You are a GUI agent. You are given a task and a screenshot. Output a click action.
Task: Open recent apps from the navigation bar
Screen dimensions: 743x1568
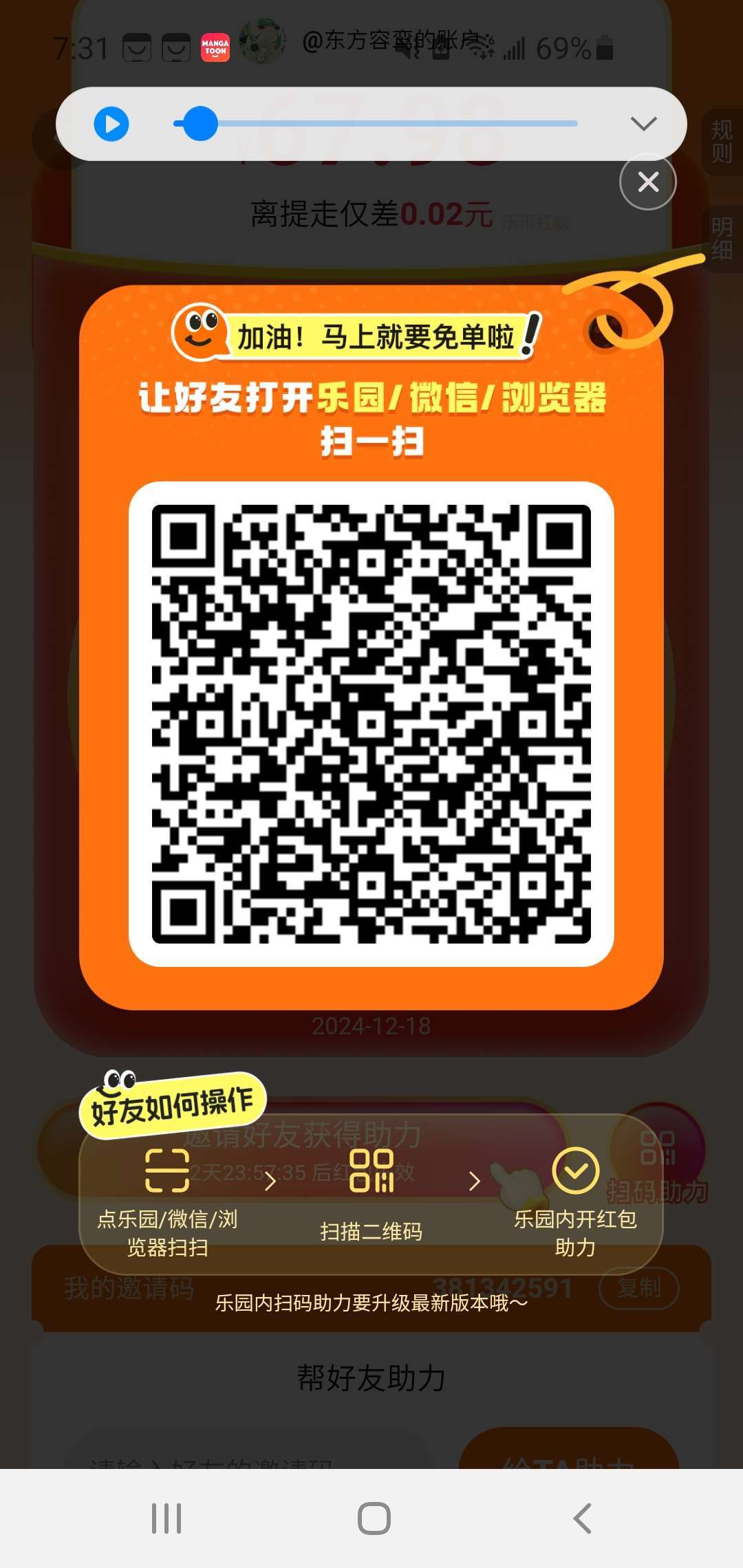point(166,1518)
